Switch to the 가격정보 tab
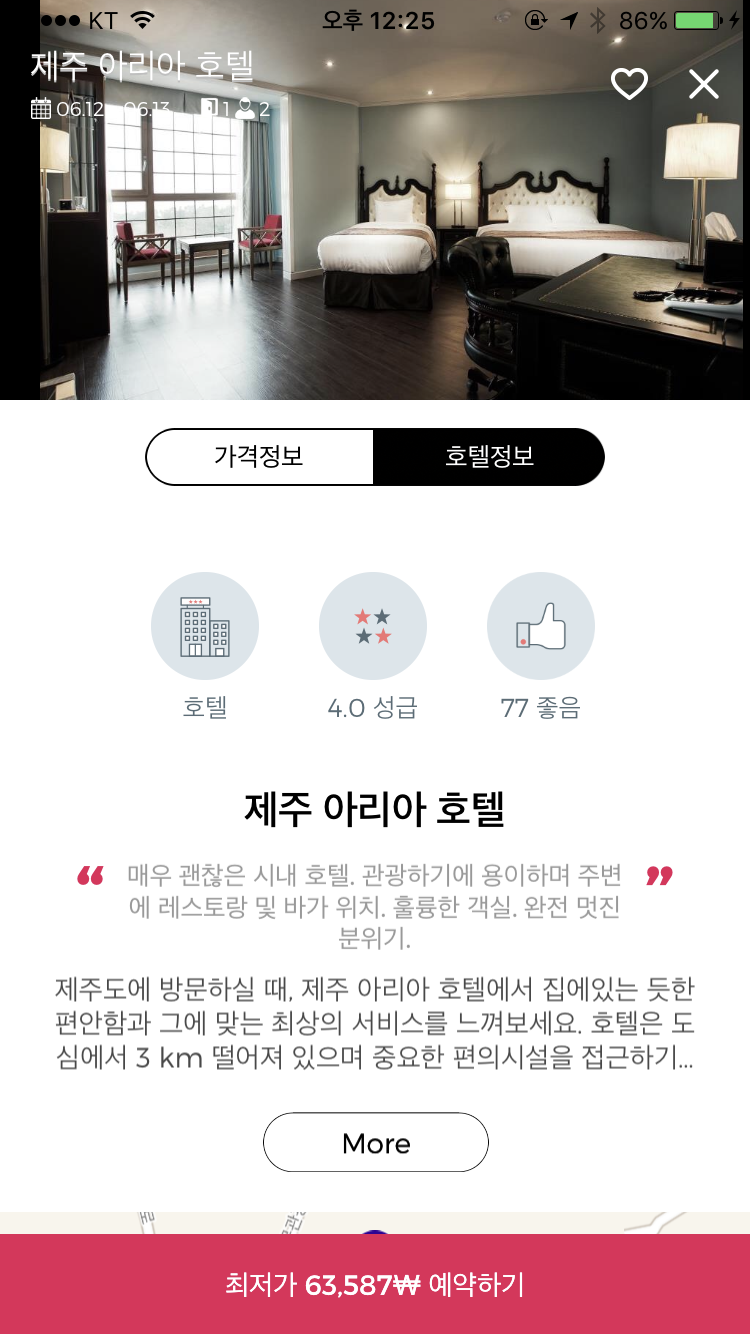 click(x=260, y=456)
